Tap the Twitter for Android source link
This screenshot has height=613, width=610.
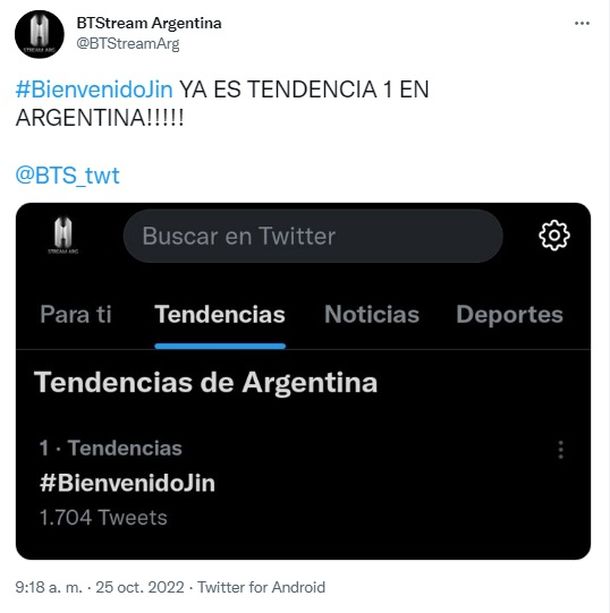coord(261,587)
